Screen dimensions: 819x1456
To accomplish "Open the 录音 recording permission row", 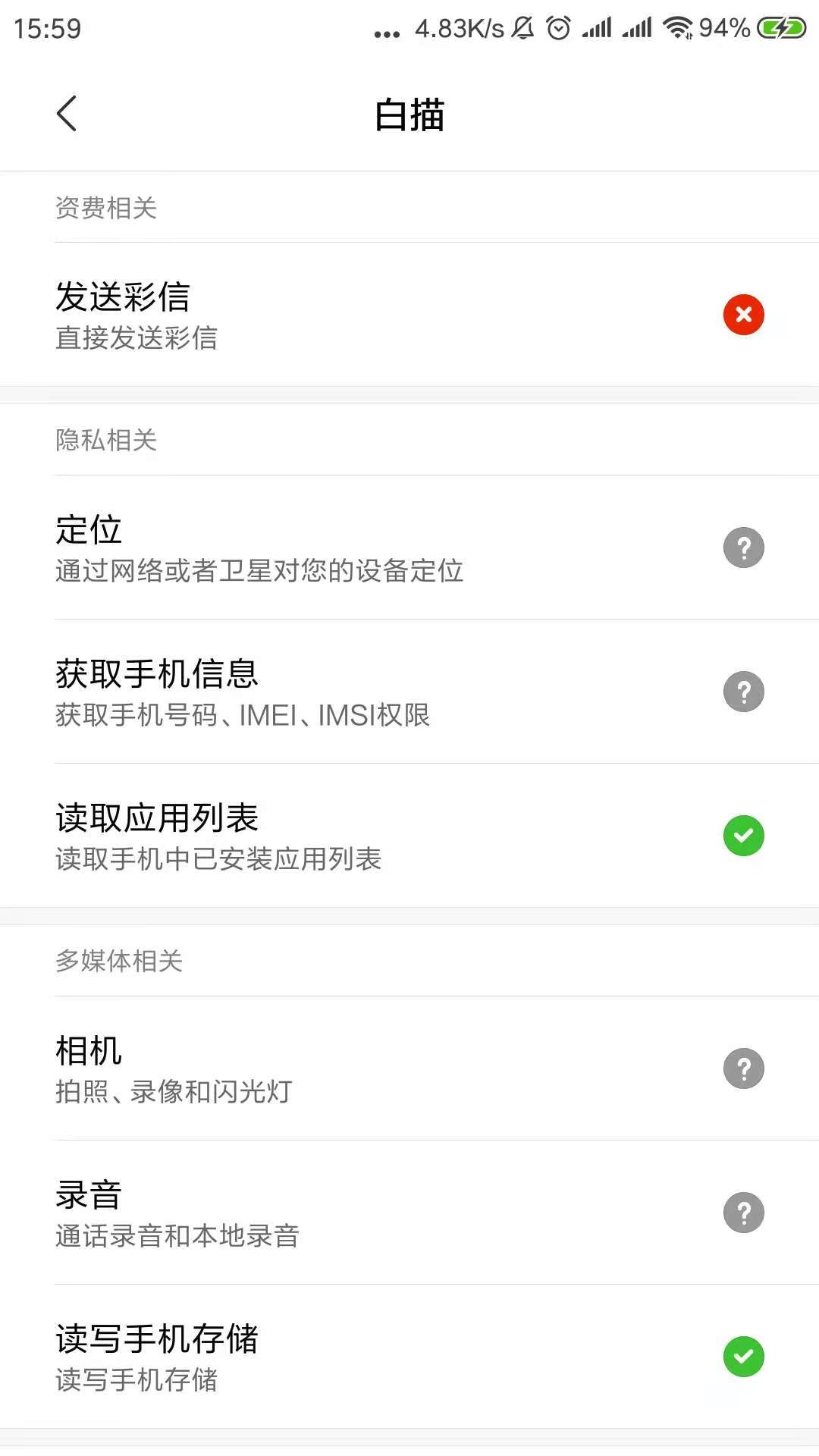I will pos(409,1213).
